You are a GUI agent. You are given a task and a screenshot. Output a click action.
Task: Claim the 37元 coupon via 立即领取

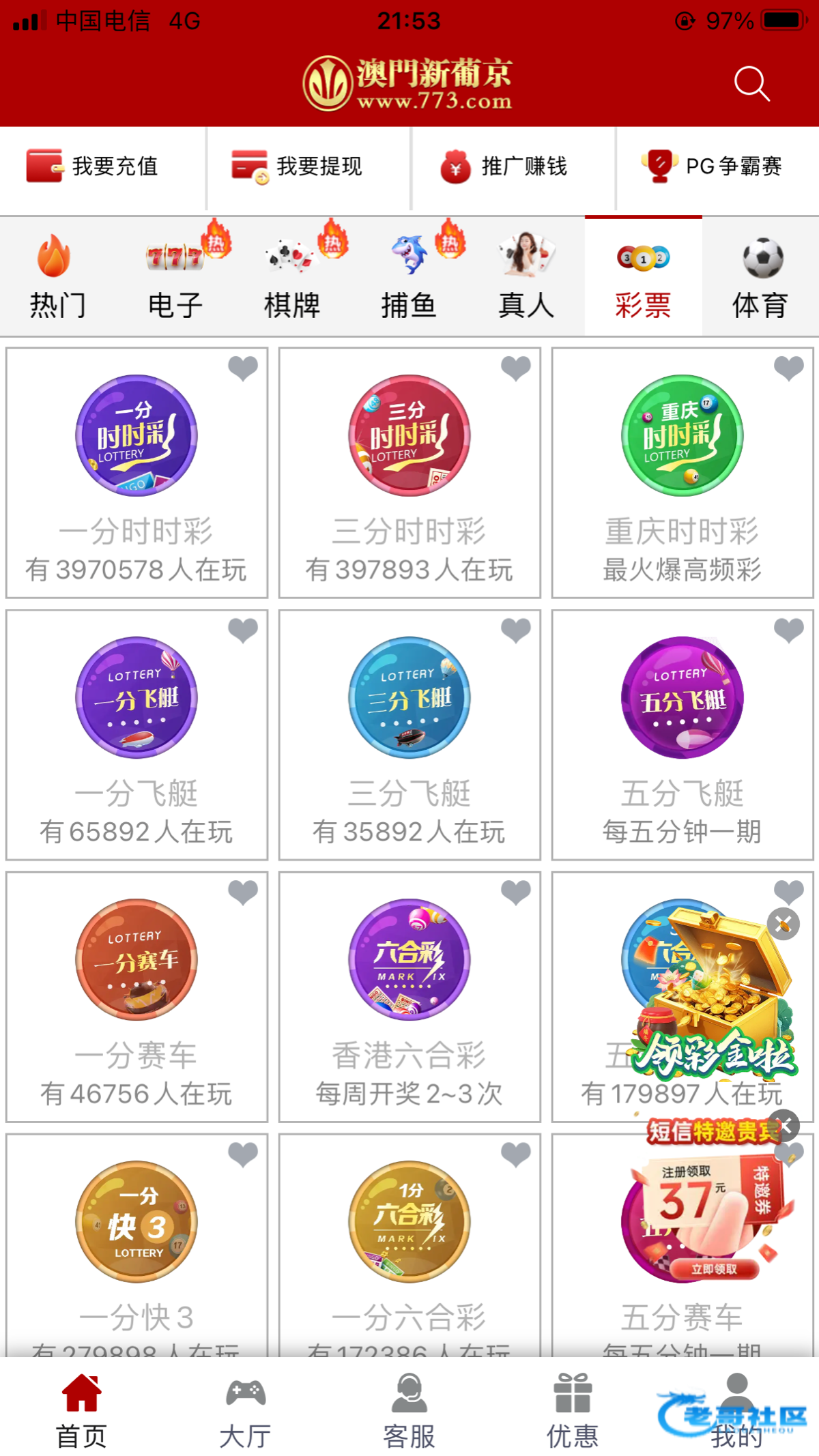[x=714, y=1269]
